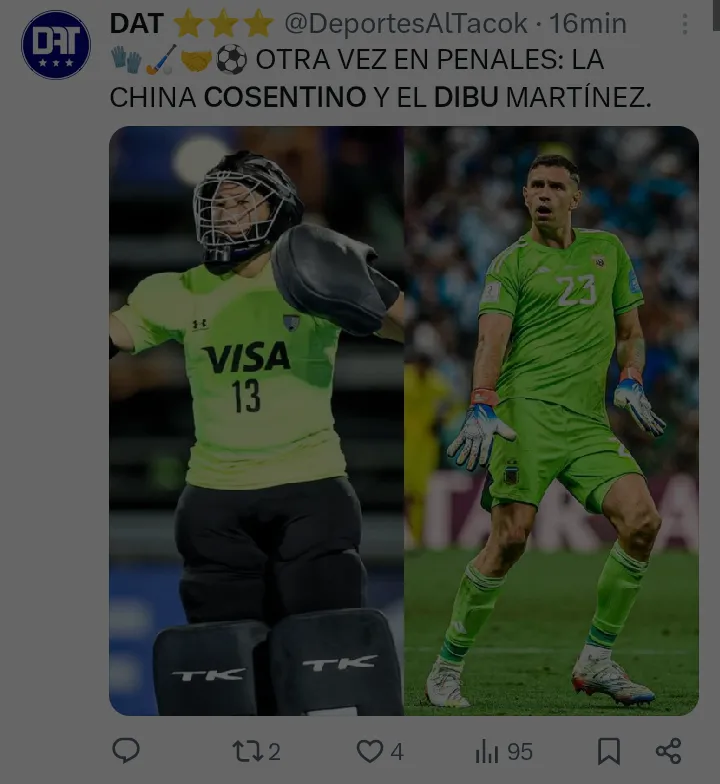Viewport: 720px width, 784px height.
Task: Open DAT profile avatar
Action: (x=56, y=45)
